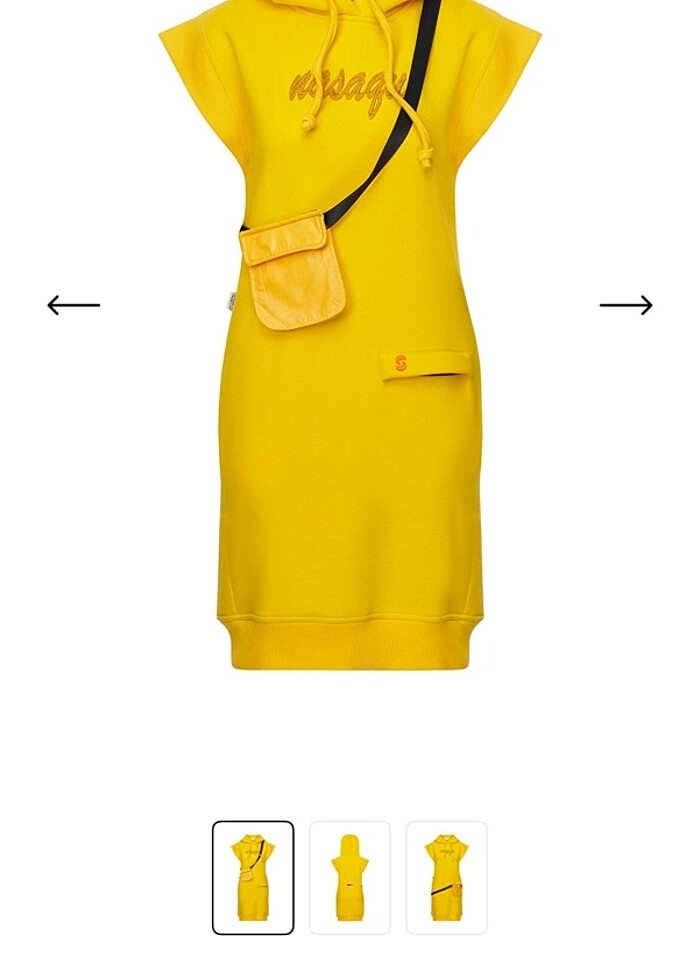Go to the next product image

click(626, 305)
